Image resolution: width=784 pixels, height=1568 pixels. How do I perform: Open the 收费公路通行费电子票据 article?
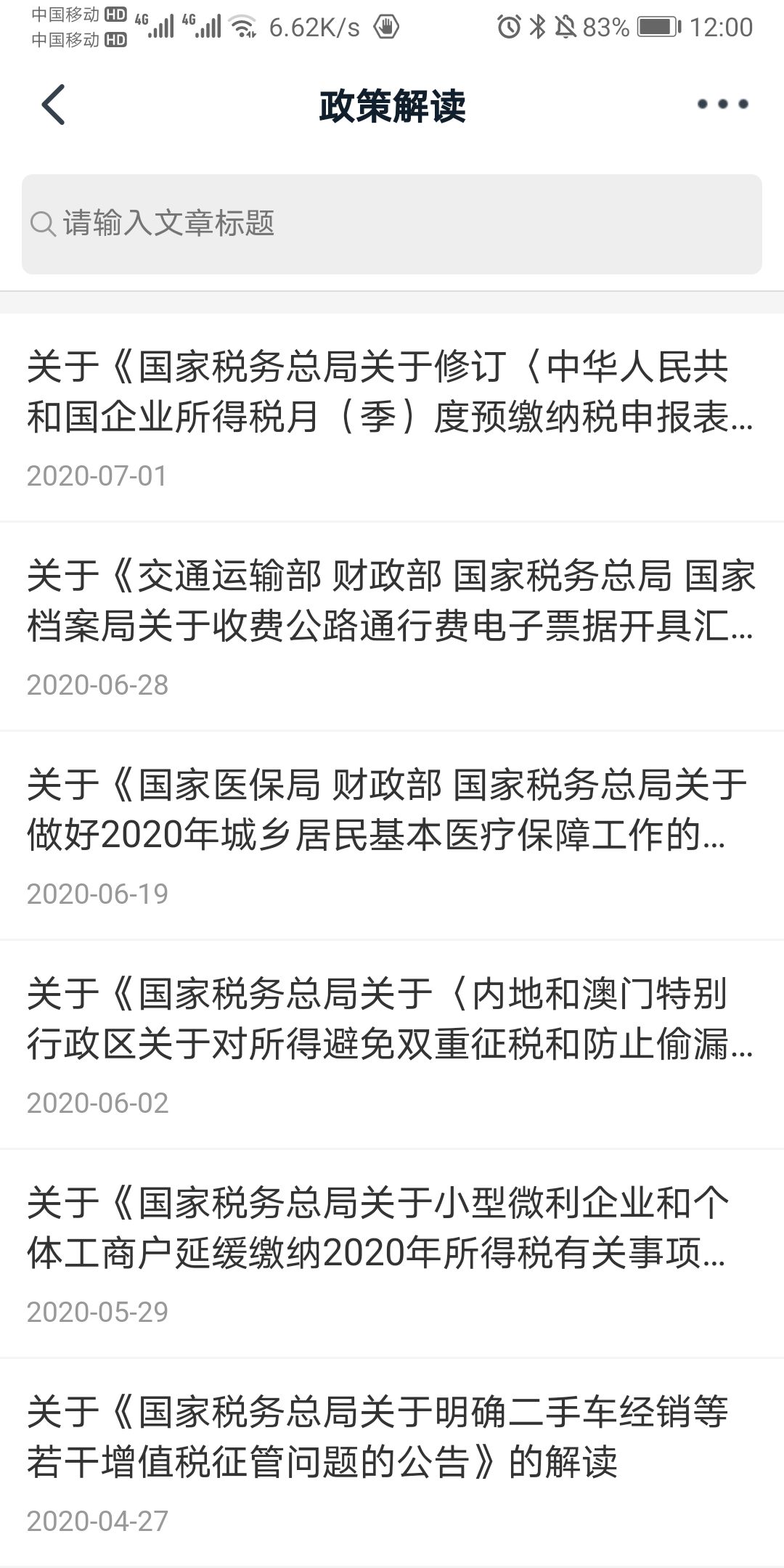click(x=391, y=624)
